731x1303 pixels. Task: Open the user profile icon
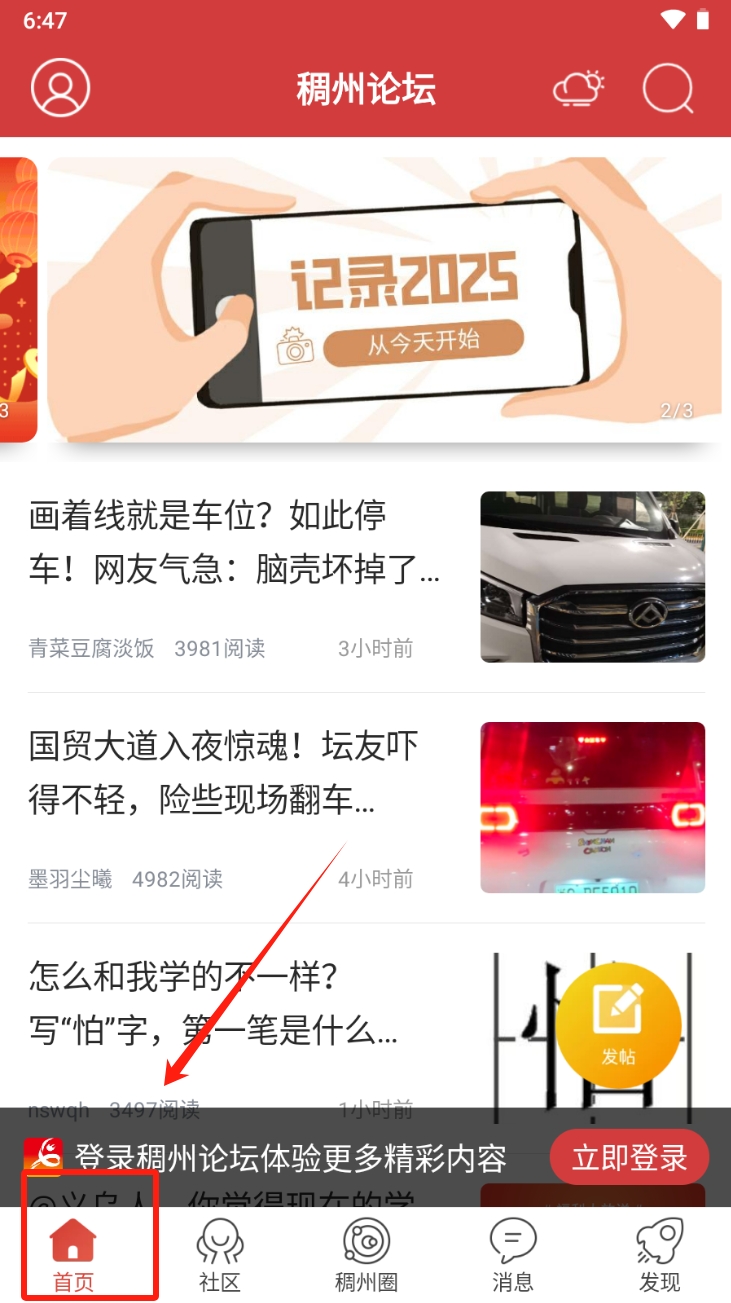tap(61, 89)
